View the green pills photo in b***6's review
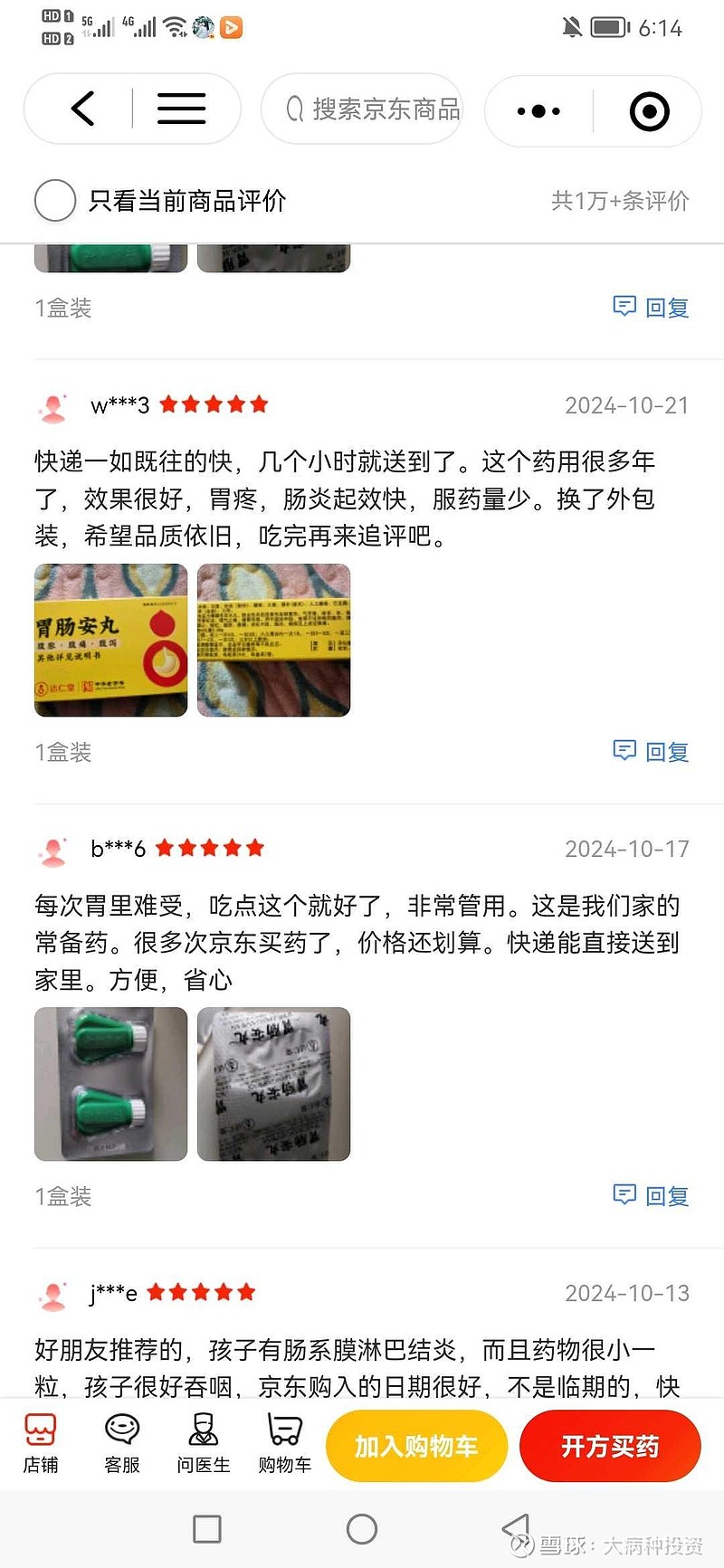Screen dimensions: 724x1568 (x=110, y=1083)
